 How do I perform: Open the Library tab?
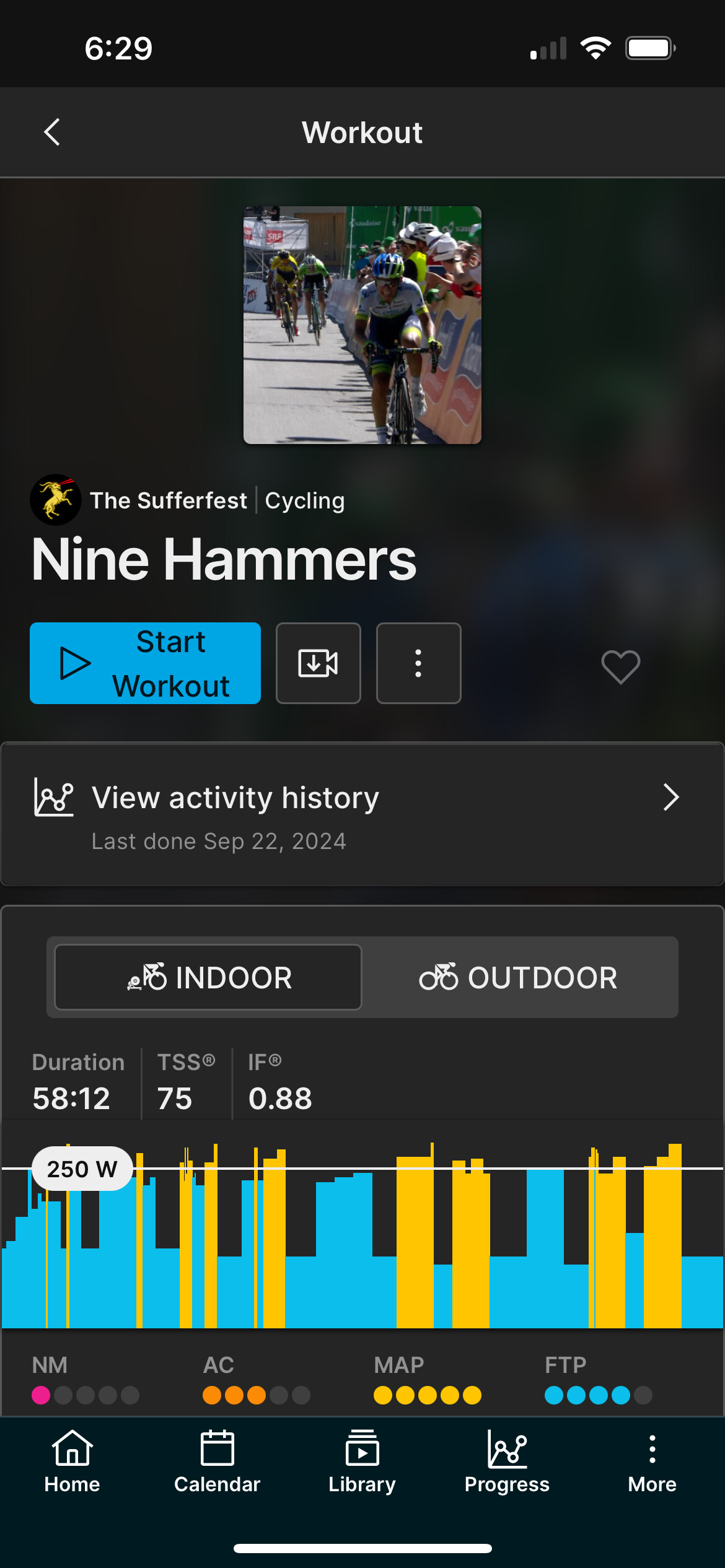coord(362,1461)
